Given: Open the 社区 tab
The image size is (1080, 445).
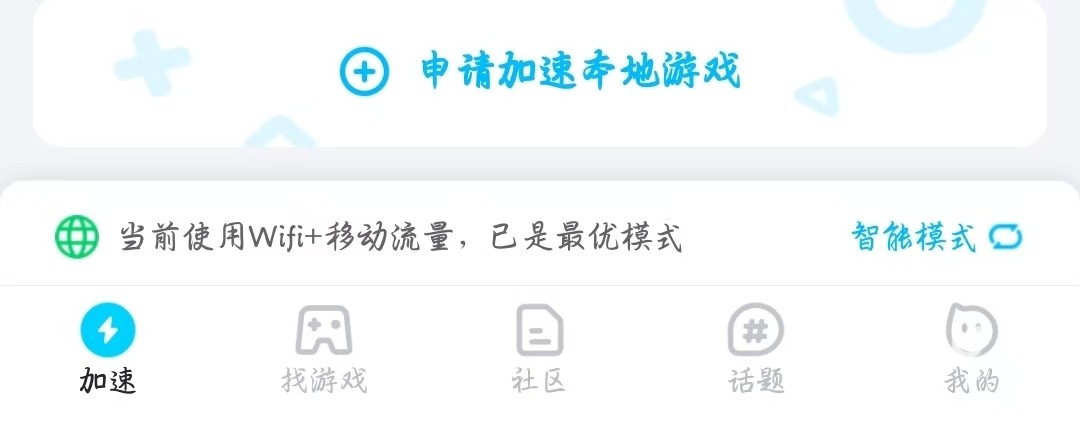Looking at the screenshot, I should pos(540,349).
